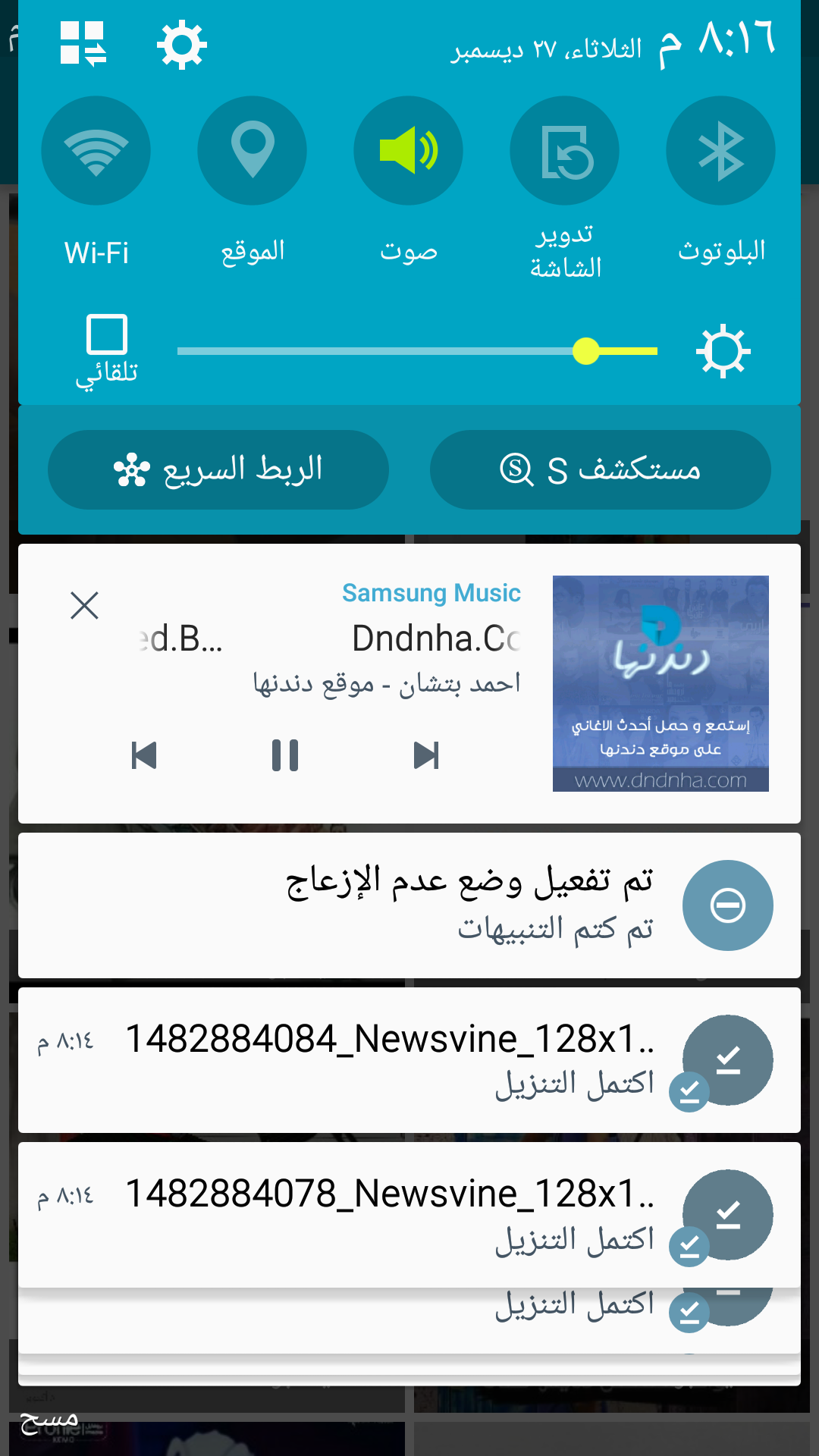This screenshot has height=1456, width=819.
Task: Toggle the الموقع location setting
Action: (253, 151)
